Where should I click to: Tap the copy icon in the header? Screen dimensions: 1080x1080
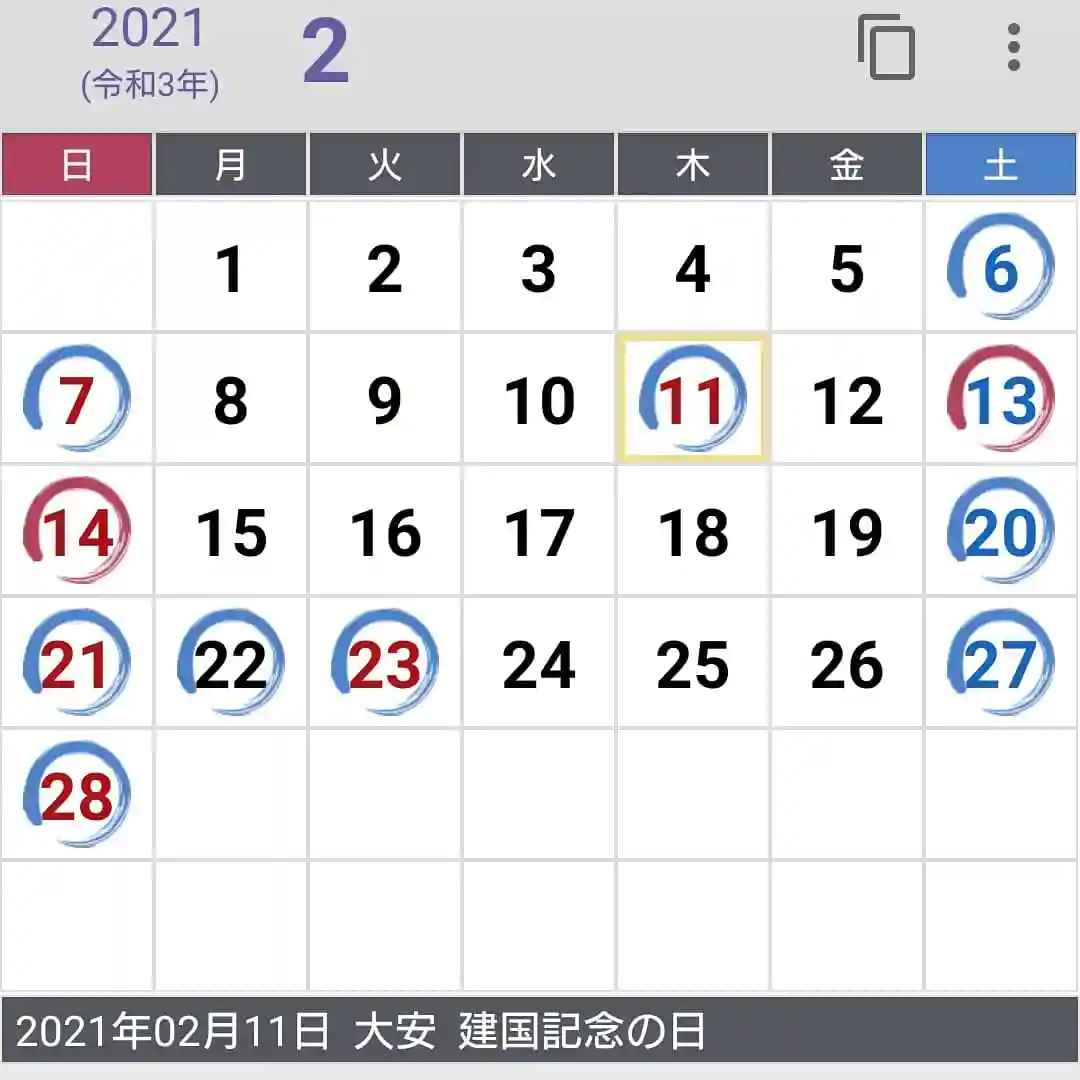[887, 48]
